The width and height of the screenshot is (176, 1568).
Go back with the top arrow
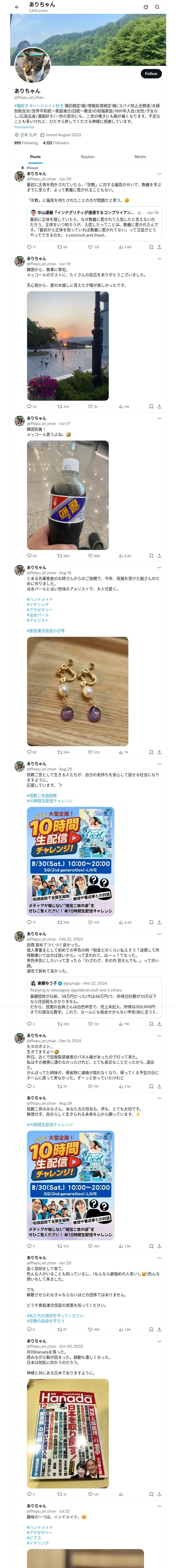click(x=17, y=7)
